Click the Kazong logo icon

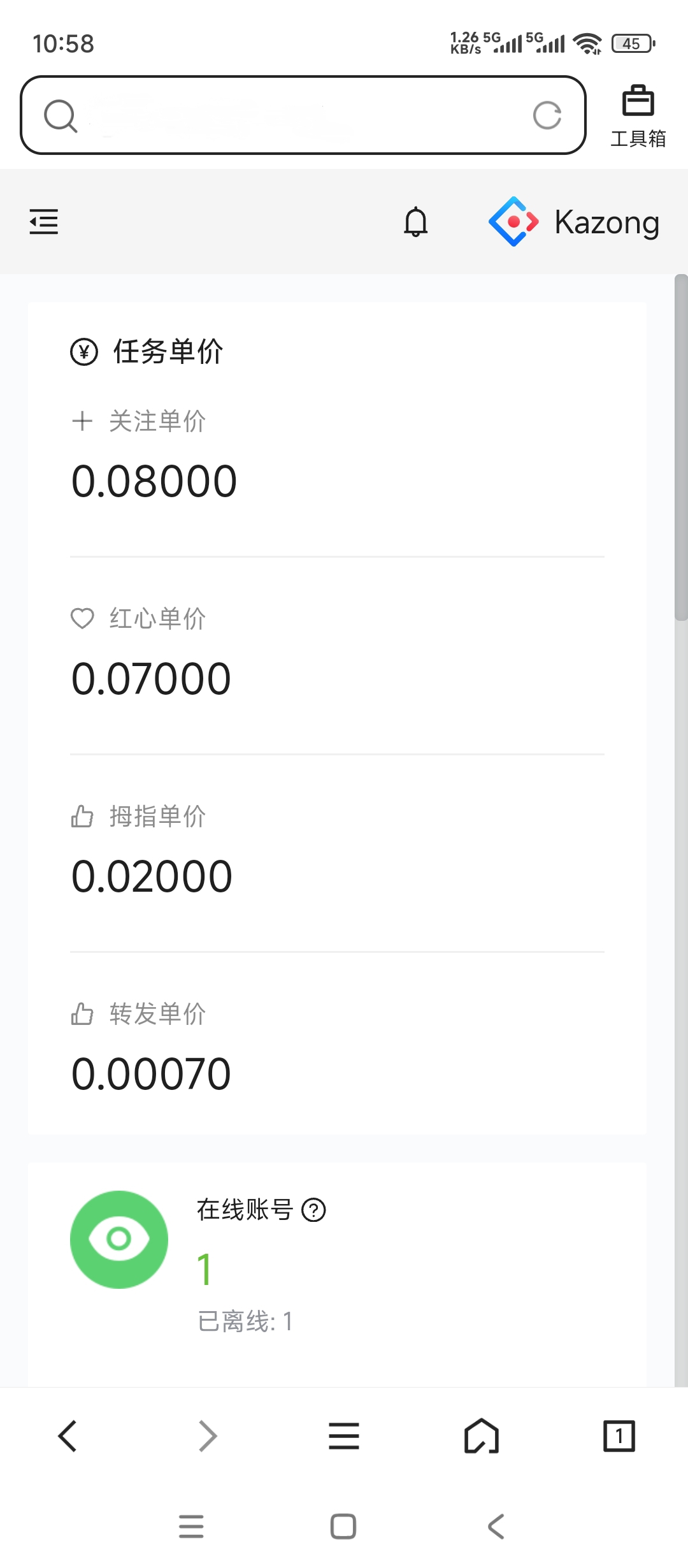point(513,222)
